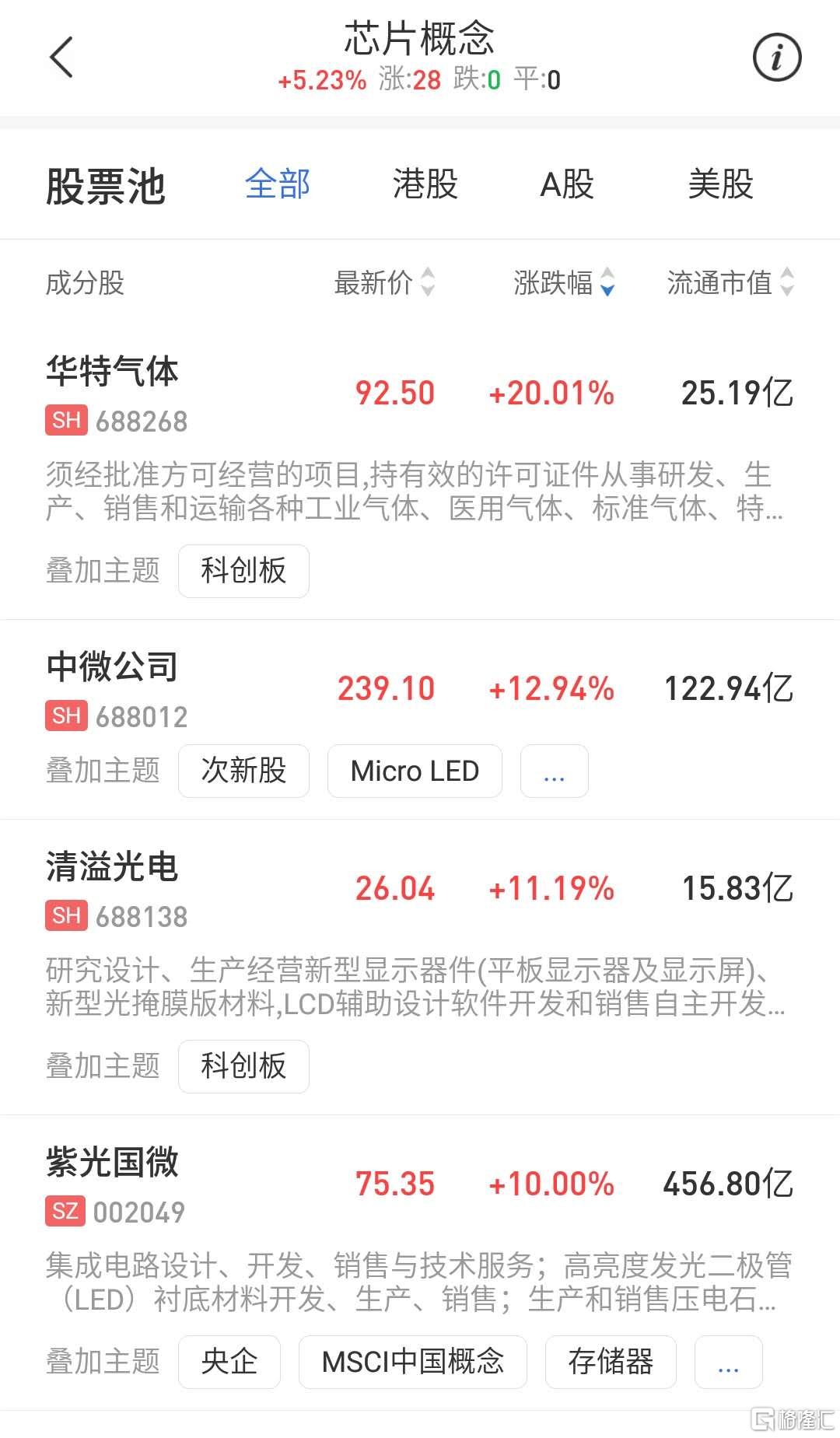
Task: Select the 全部 stock pool tab
Action: [x=278, y=185]
